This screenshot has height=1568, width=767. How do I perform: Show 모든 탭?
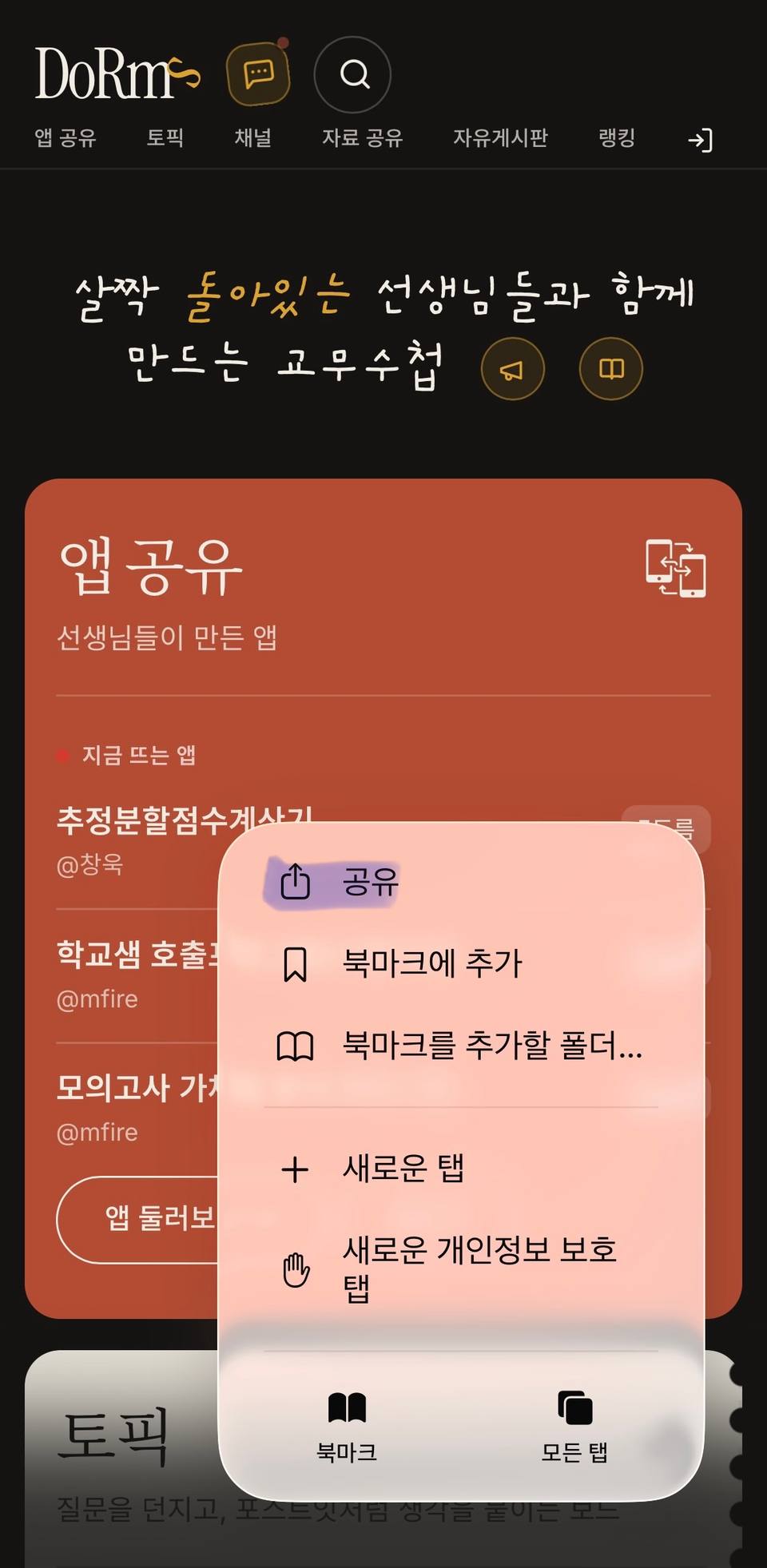click(x=574, y=1427)
